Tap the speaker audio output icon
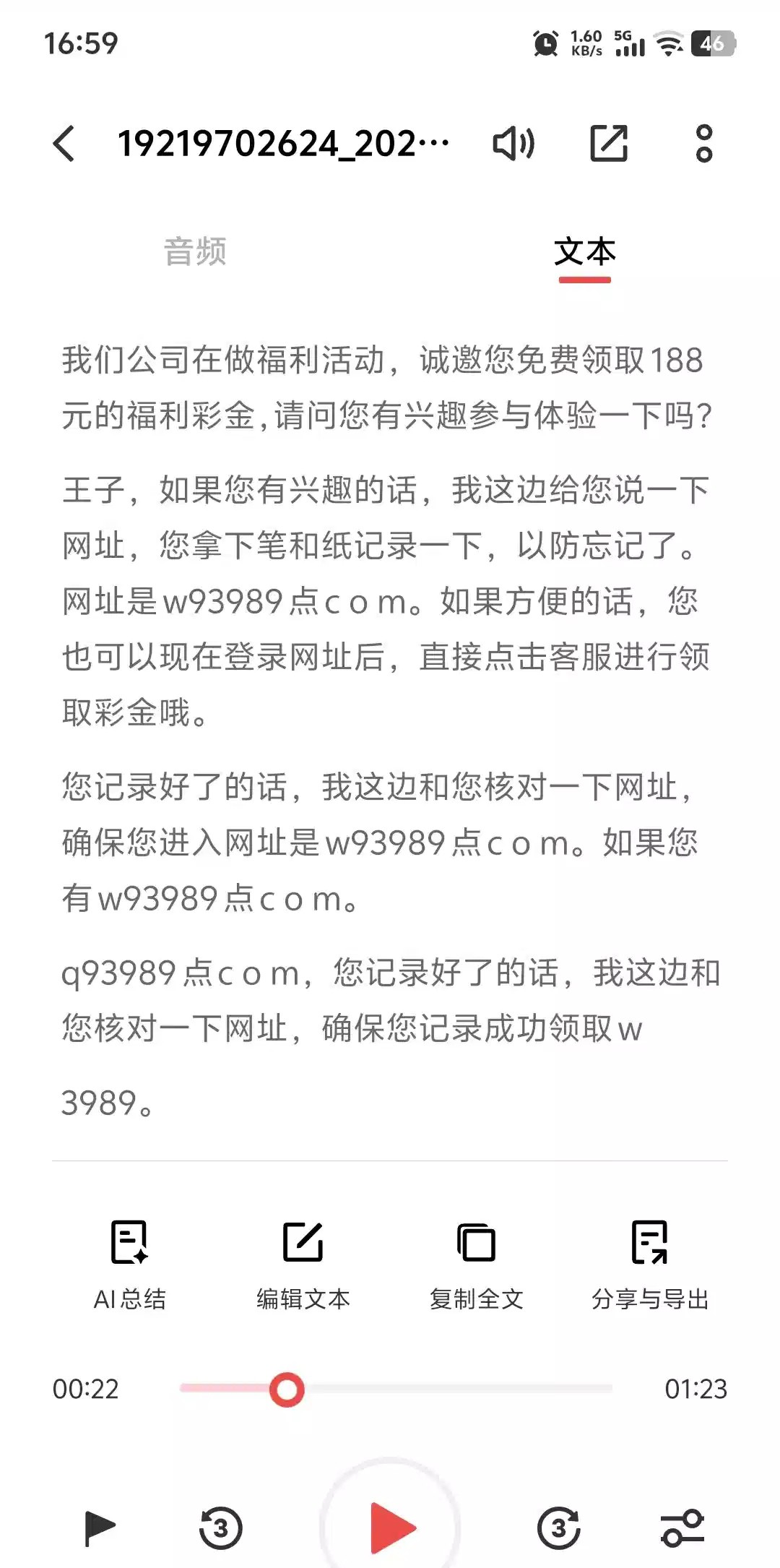This screenshot has height=1568, width=780. tap(513, 144)
